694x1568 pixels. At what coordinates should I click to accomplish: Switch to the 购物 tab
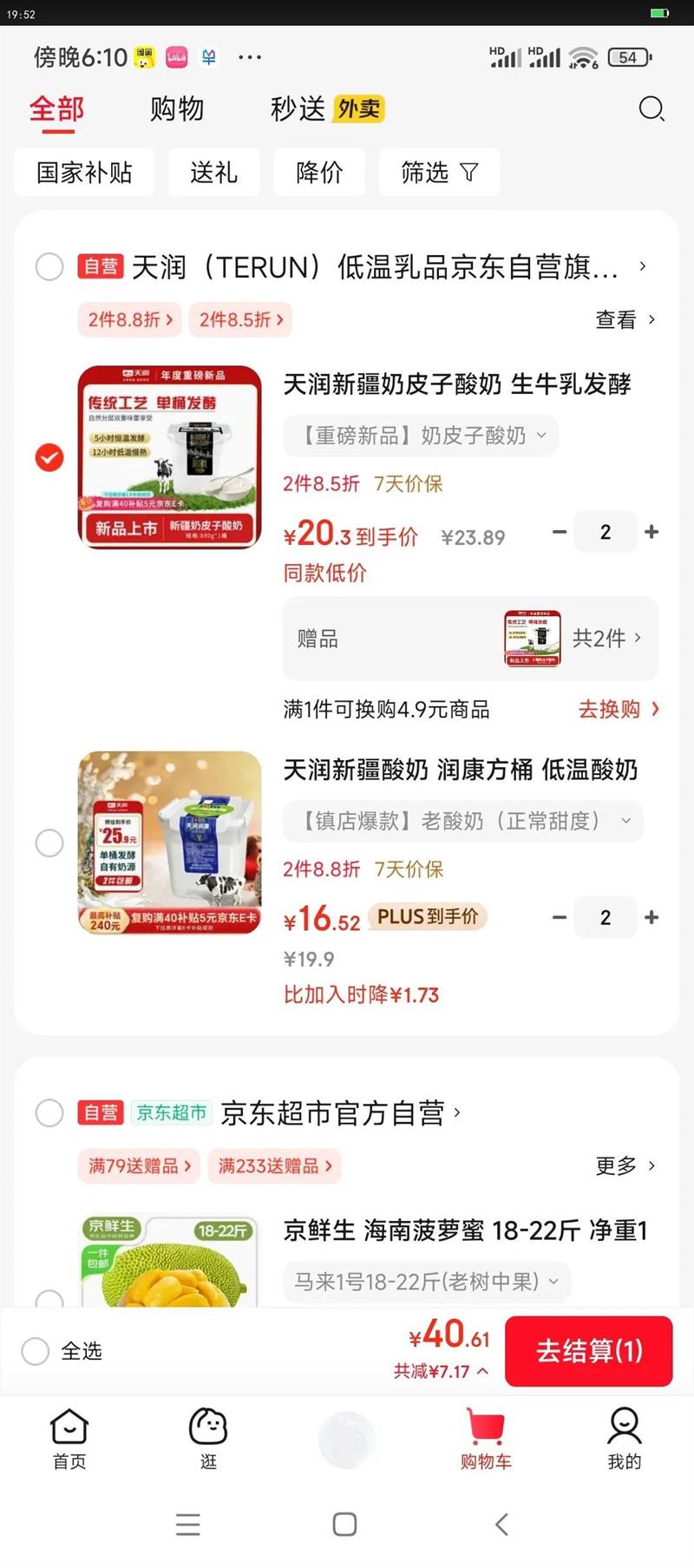click(x=177, y=109)
